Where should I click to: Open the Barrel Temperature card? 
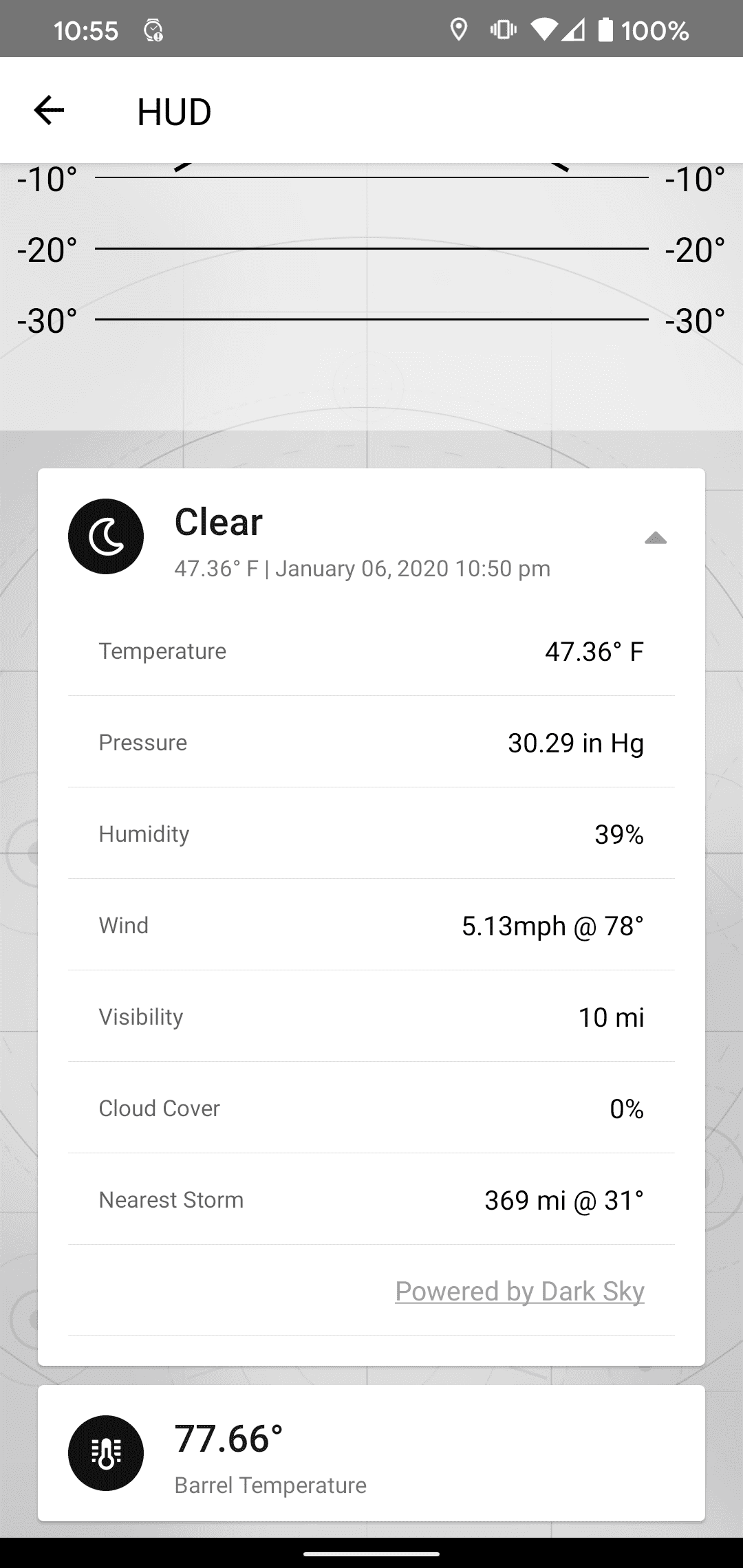[x=371, y=1452]
